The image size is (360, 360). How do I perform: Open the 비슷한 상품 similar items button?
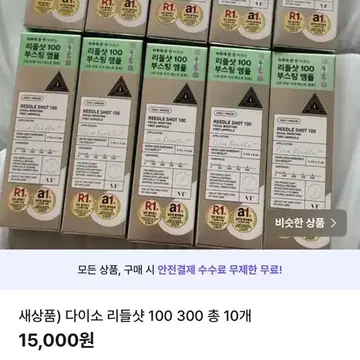pyautogui.click(x=306, y=223)
